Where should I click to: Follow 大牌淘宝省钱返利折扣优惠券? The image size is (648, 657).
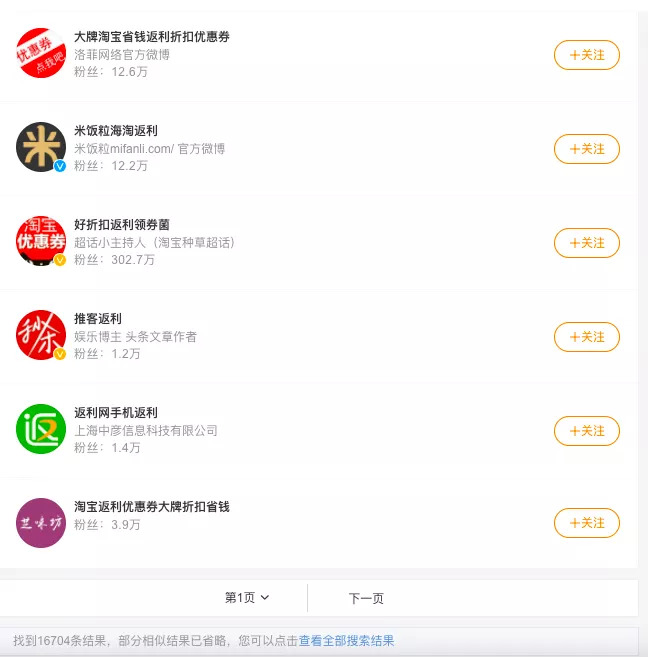[586, 55]
